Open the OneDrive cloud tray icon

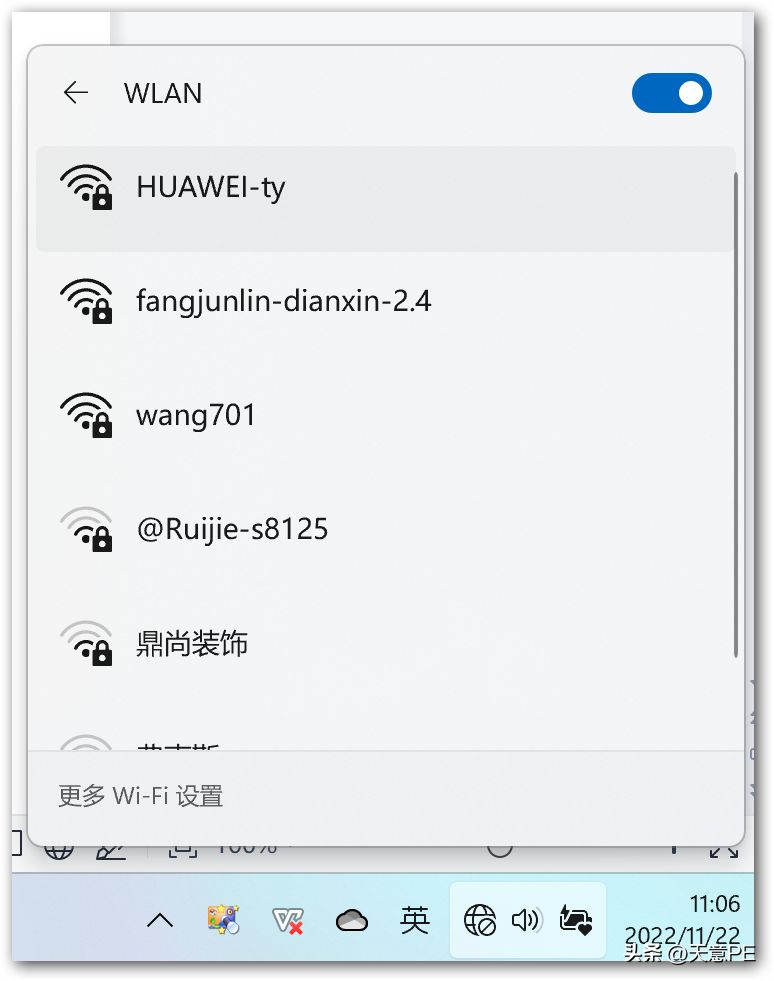tap(352, 921)
